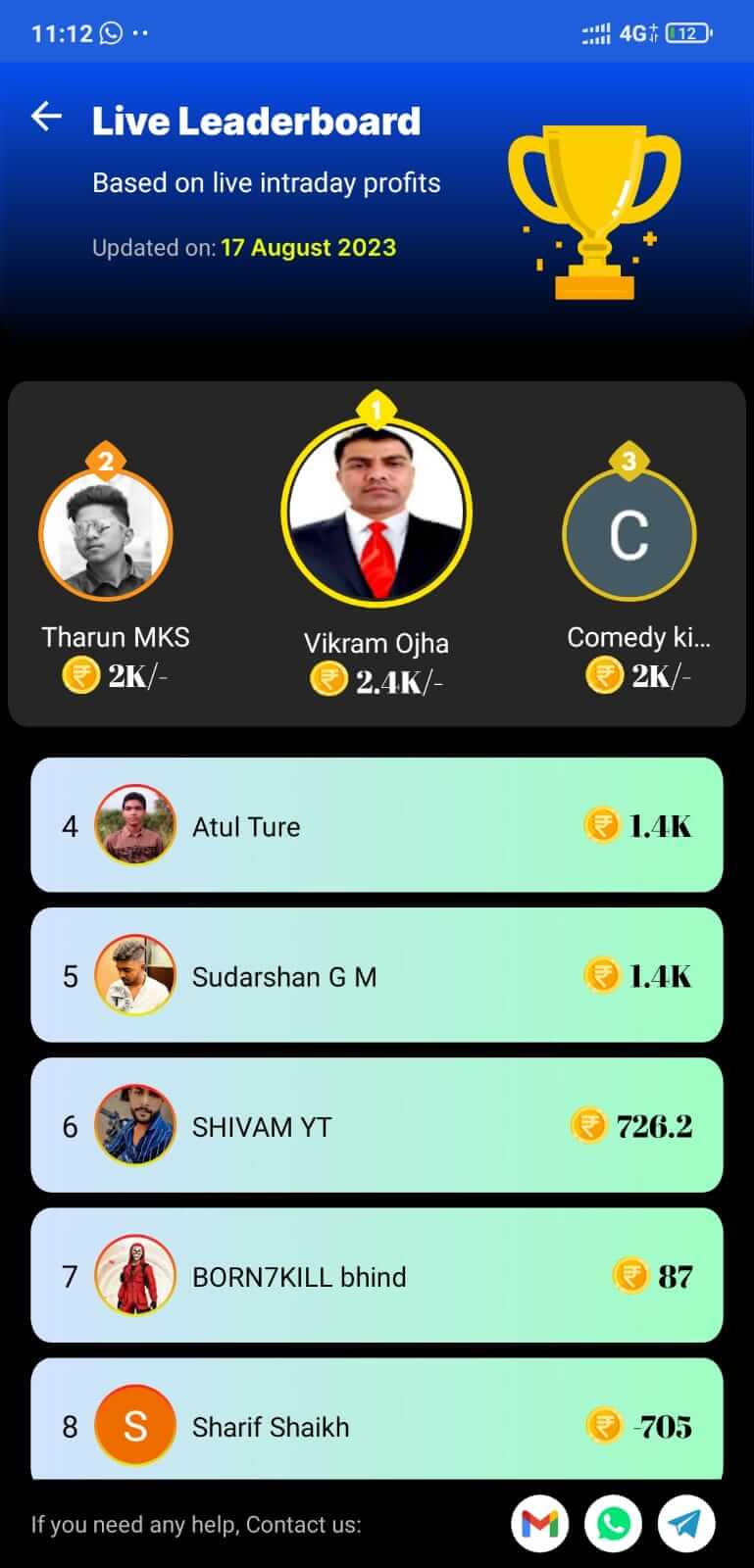View Sharif Shaikh's leaderboard entry
Viewport: 754px width, 1568px height.
377,1419
